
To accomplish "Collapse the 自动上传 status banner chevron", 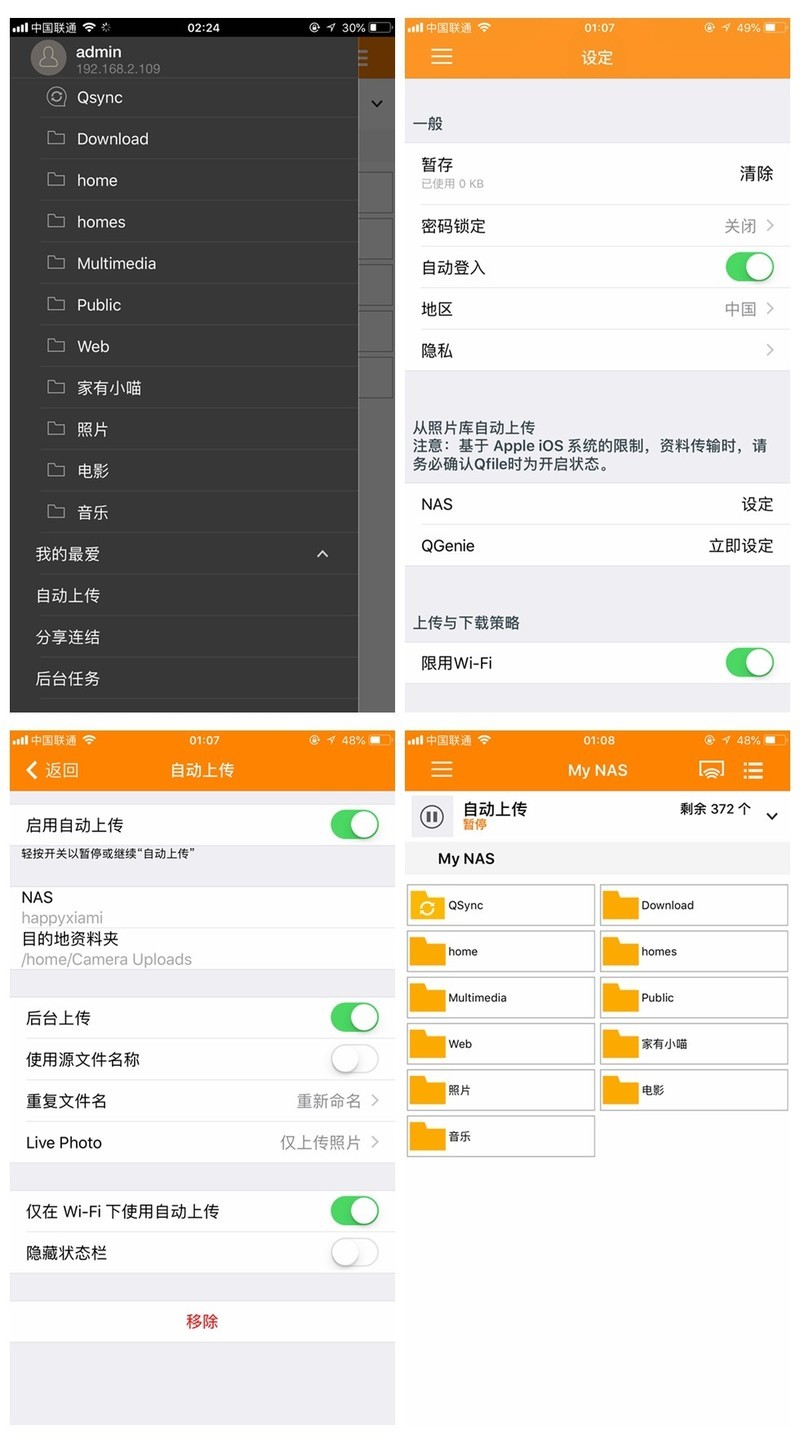I will tap(771, 815).
